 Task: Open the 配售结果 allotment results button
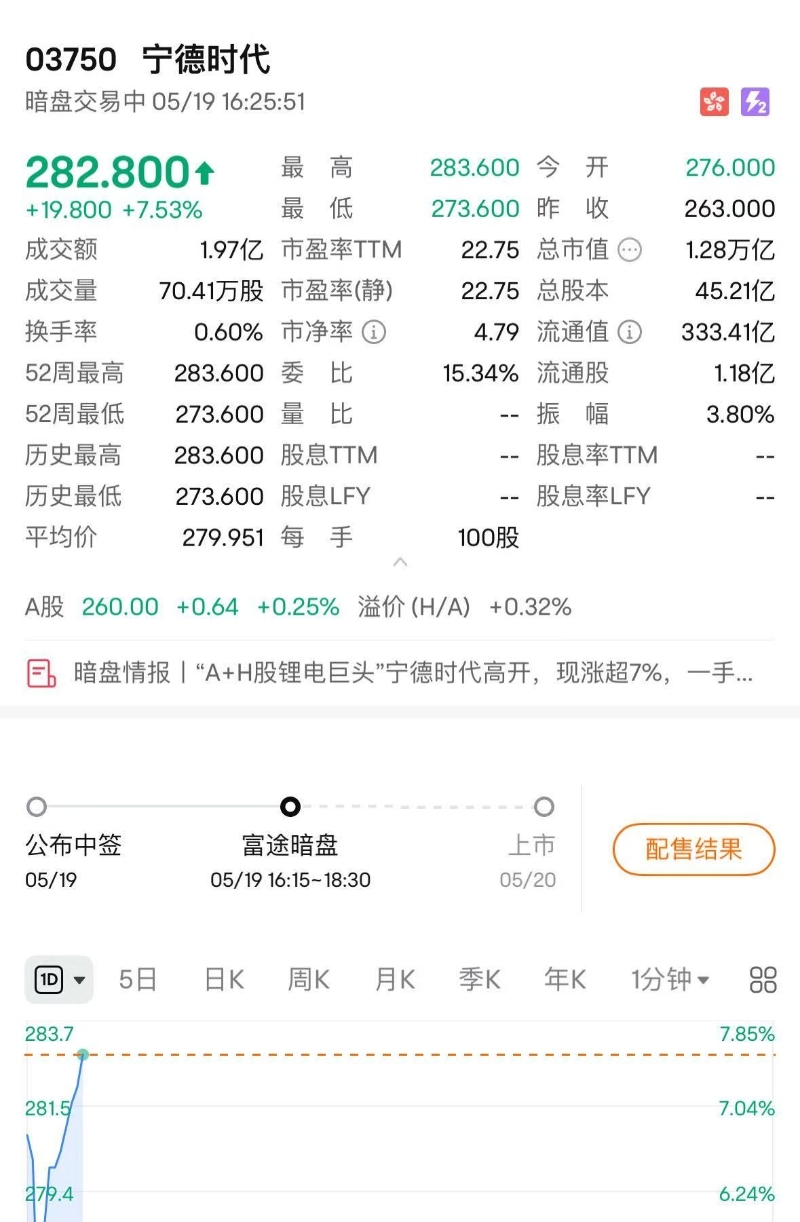693,849
